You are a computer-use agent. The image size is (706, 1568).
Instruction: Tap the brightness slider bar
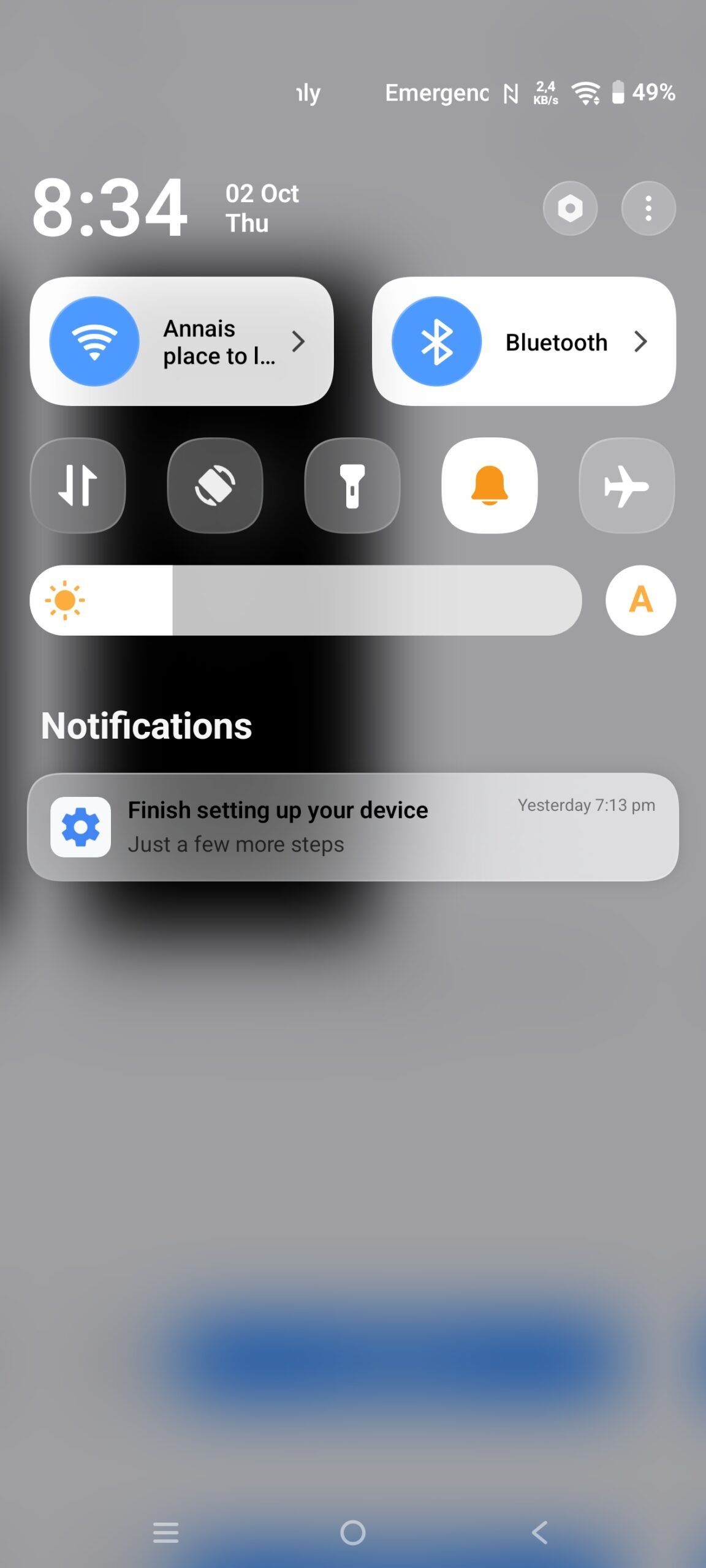tap(306, 600)
